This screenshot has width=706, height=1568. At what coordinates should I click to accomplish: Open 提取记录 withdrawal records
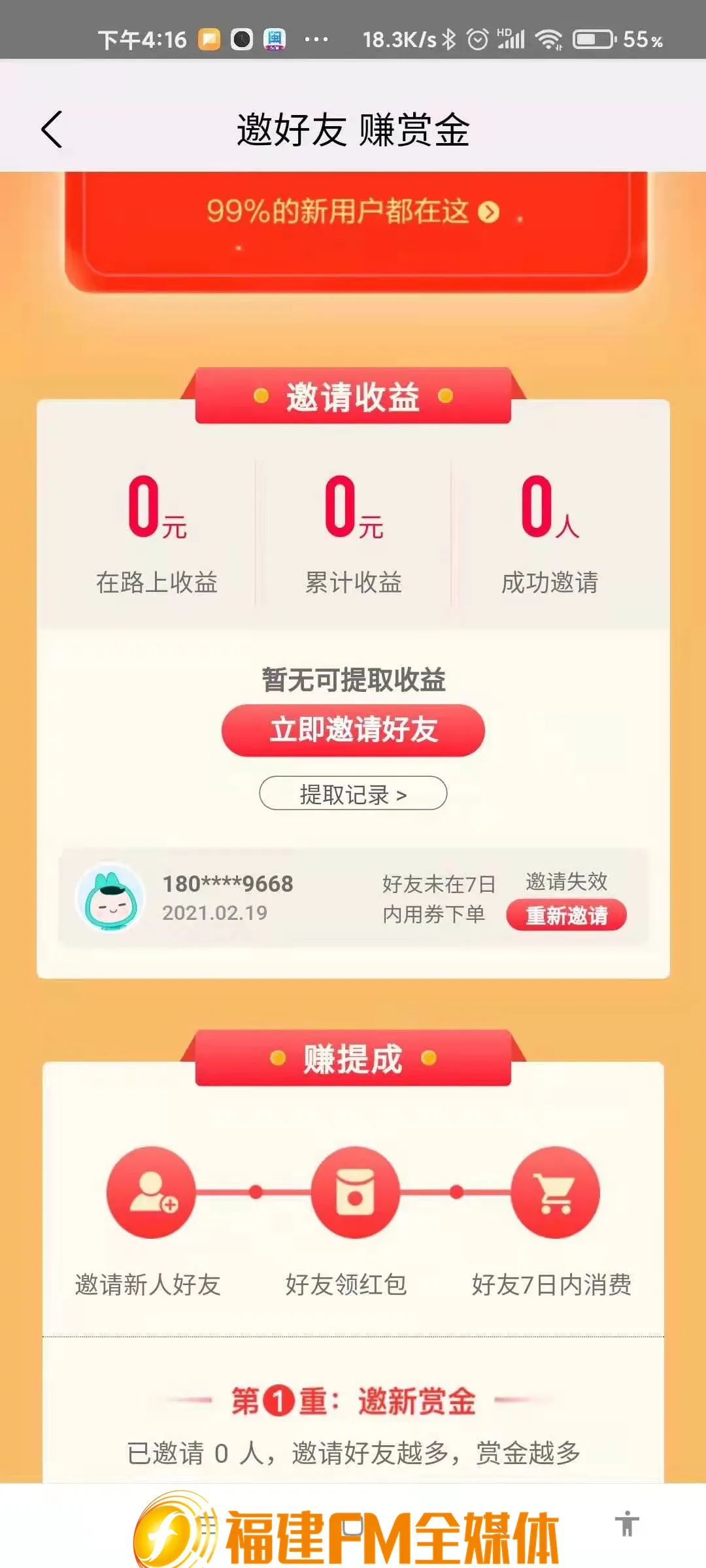coord(353,794)
